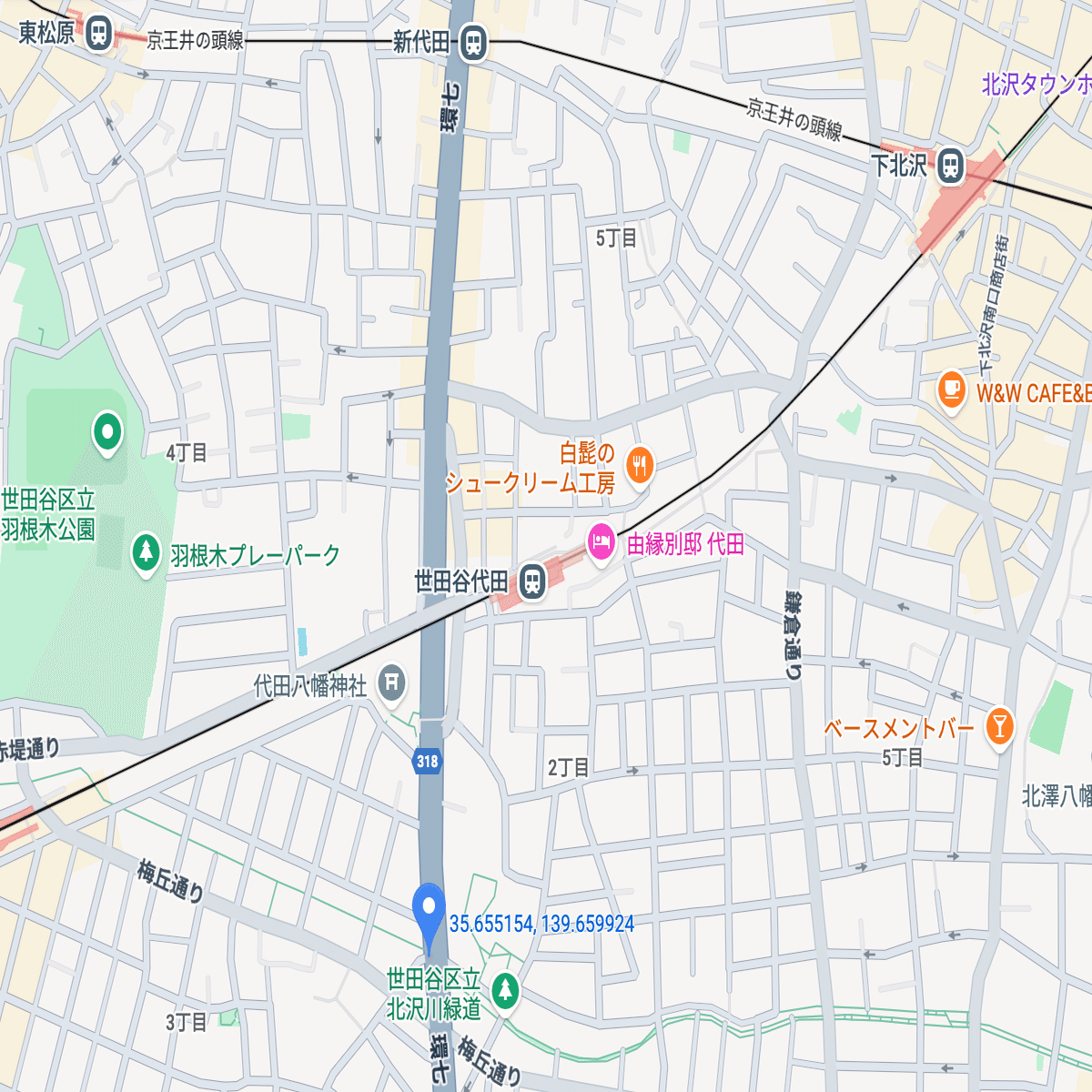Screen dimensions: 1092x1092
Task: Open the W&W CAFE pin
Action: click(x=951, y=391)
